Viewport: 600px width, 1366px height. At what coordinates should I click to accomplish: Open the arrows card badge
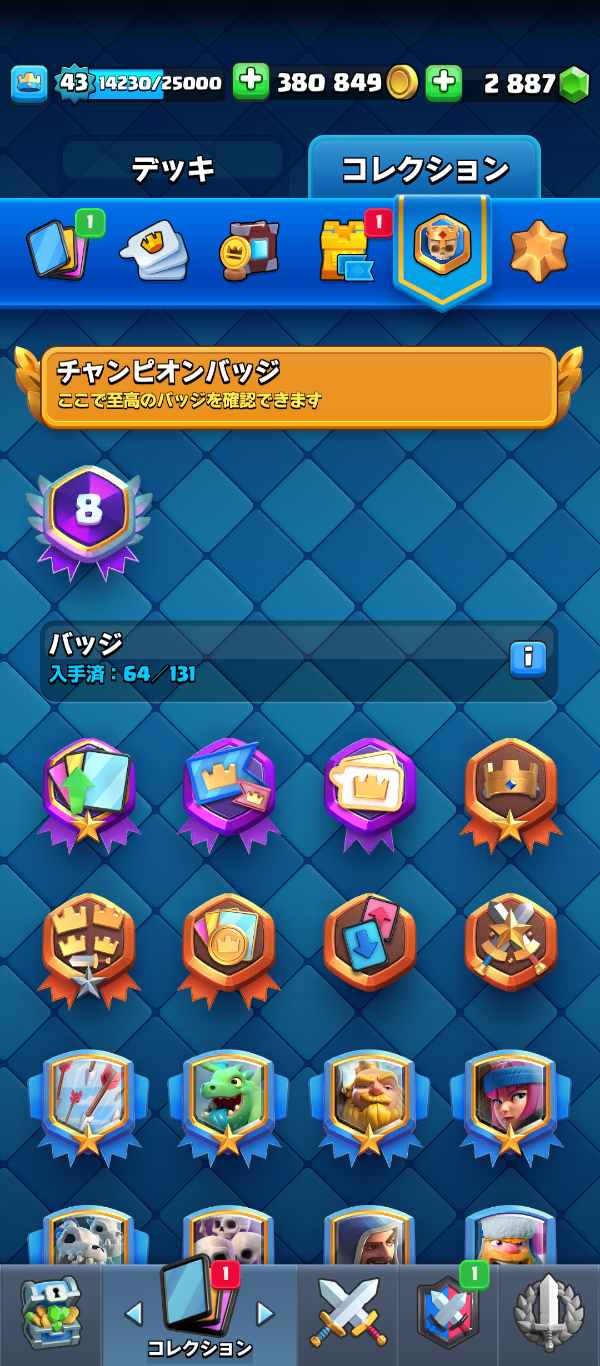pyautogui.click(x=89, y=1101)
